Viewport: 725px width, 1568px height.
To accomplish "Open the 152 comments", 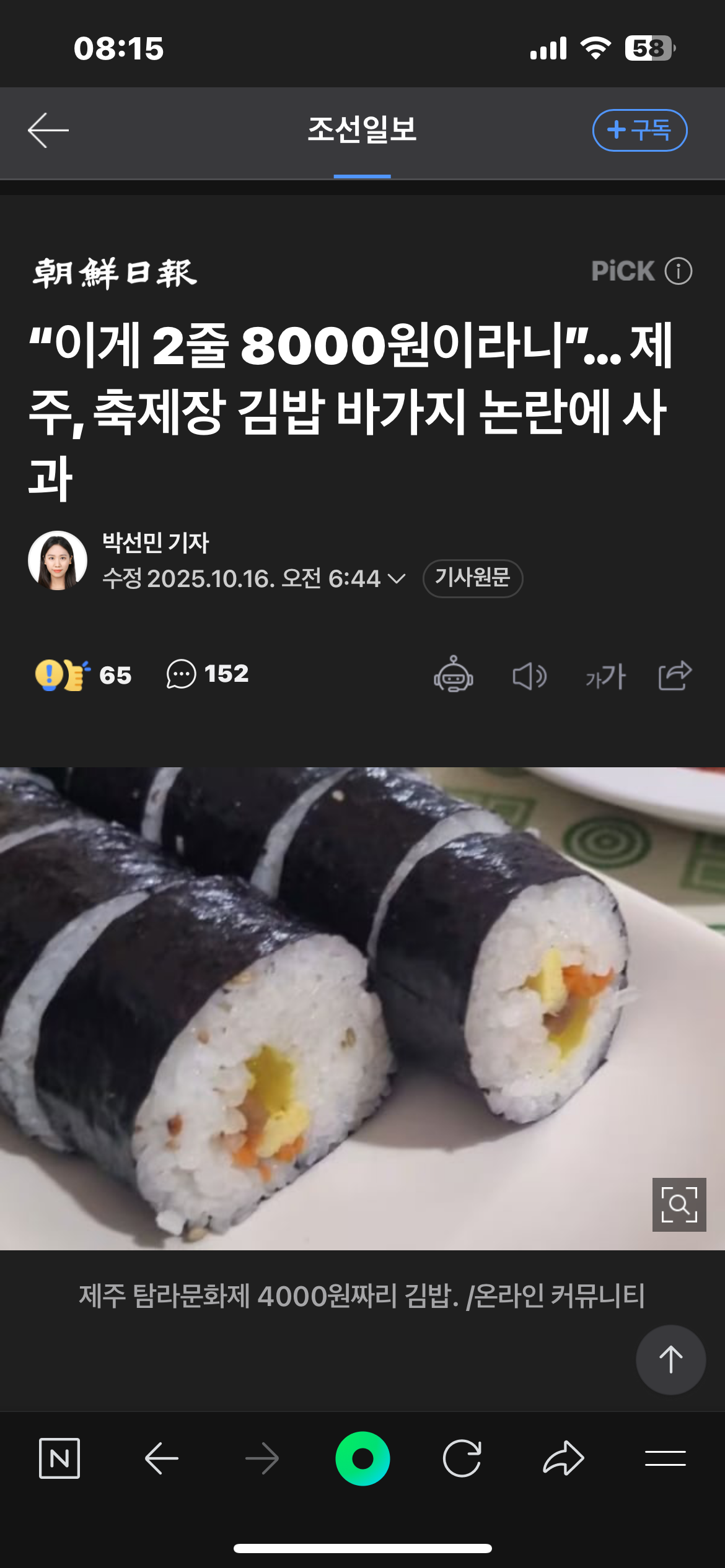I will [207, 674].
